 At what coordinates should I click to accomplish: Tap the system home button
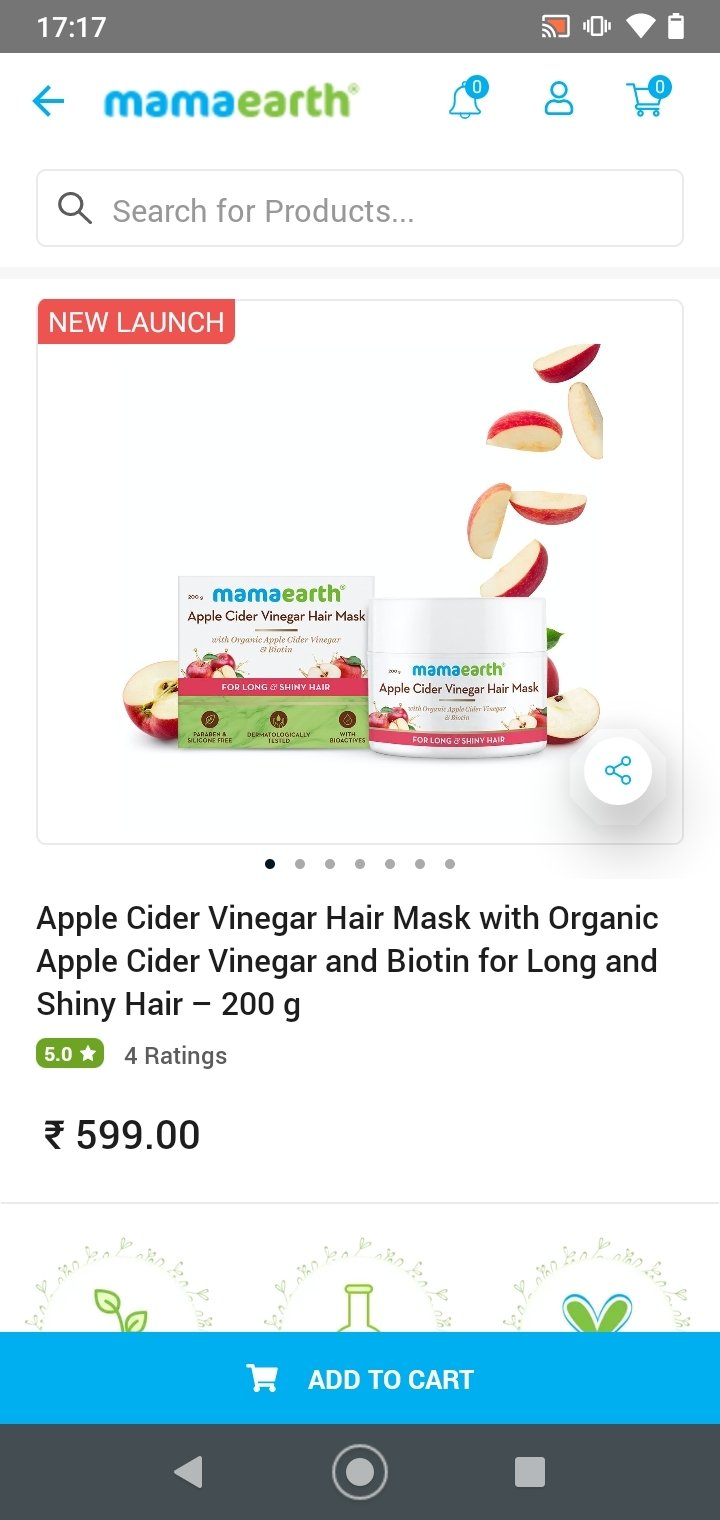click(x=360, y=1472)
